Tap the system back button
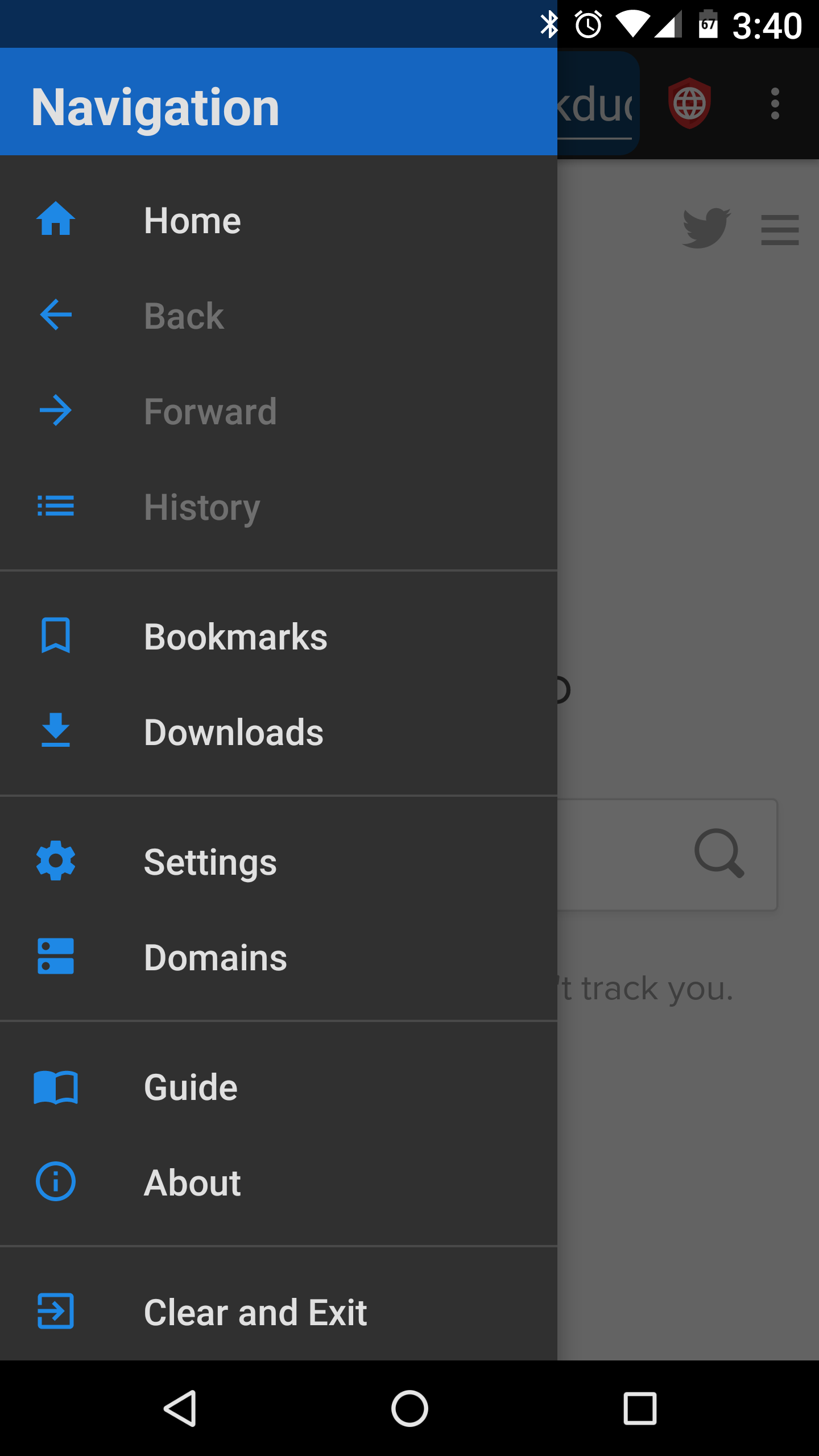Image resolution: width=819 pixels, height=1456 pixels. coord(180,1408)
